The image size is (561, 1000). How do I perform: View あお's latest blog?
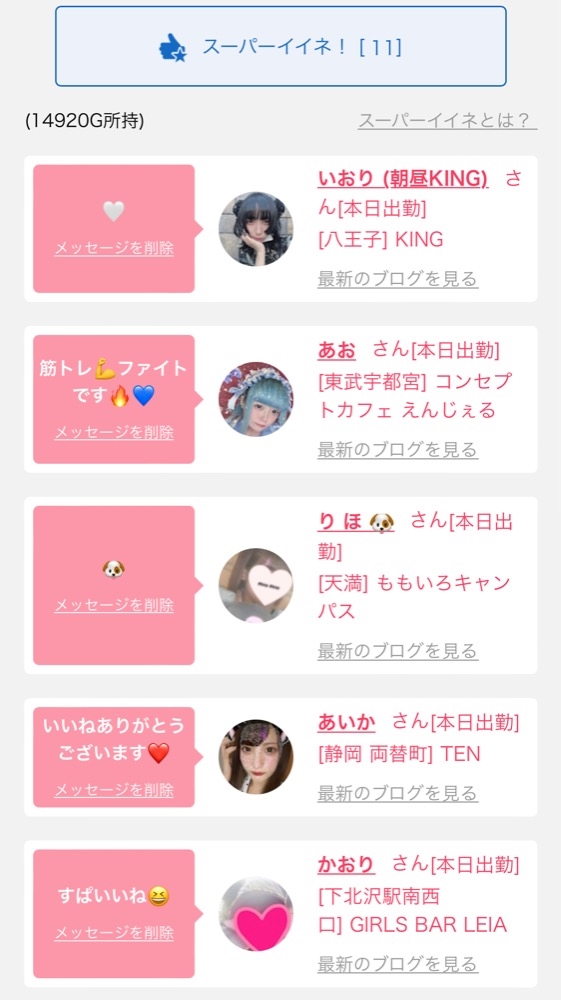[x=398, y=450]
